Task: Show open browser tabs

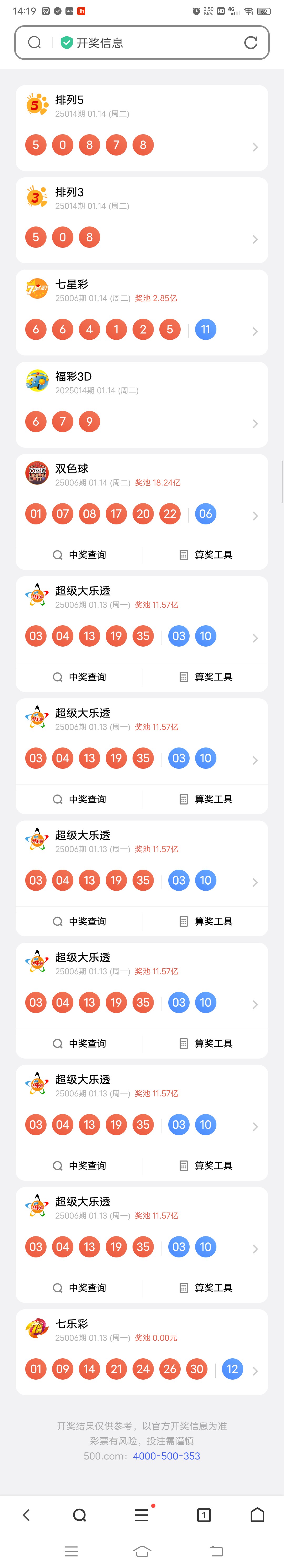Action: click(204, 1514)
